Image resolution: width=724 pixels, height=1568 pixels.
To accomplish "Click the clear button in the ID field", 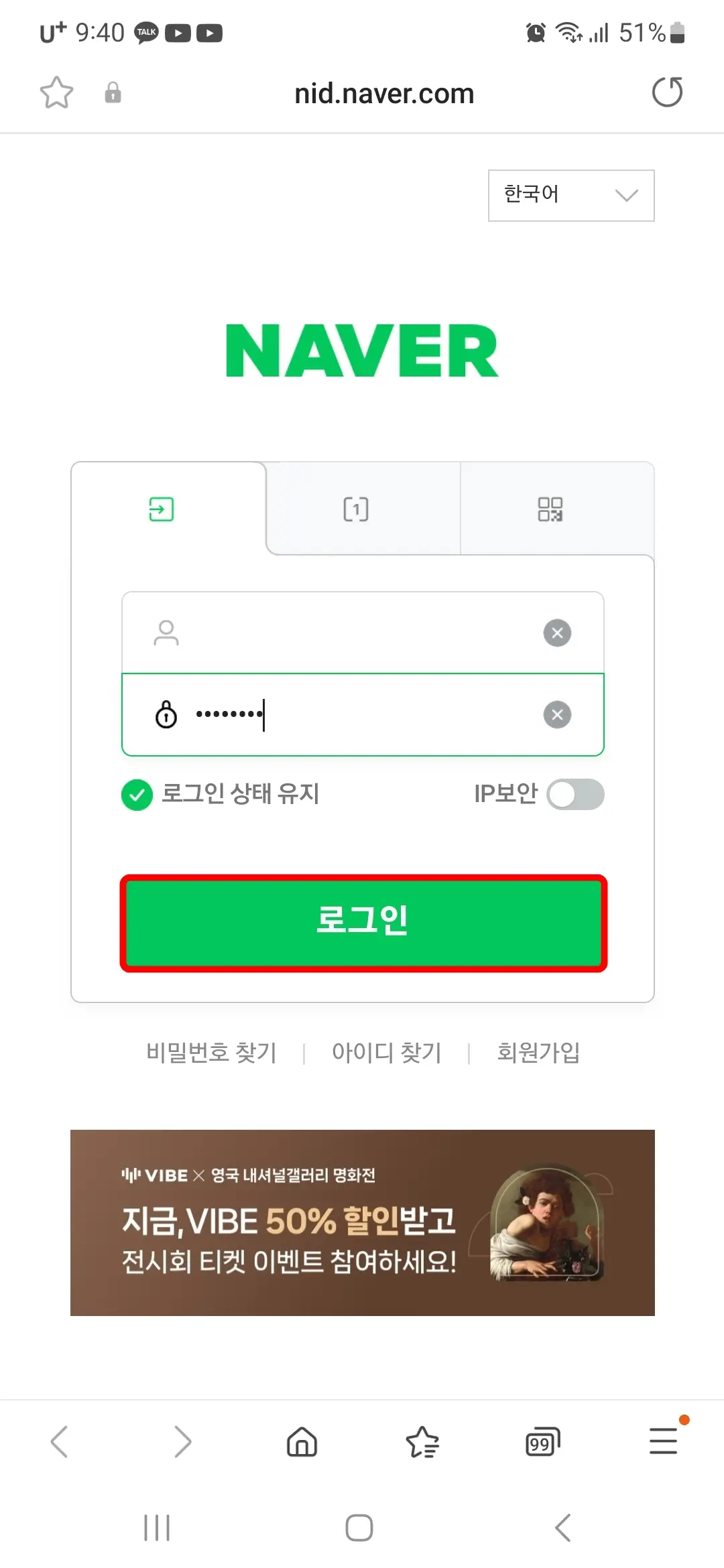I will pyautogui.click(x=557, y=633).
